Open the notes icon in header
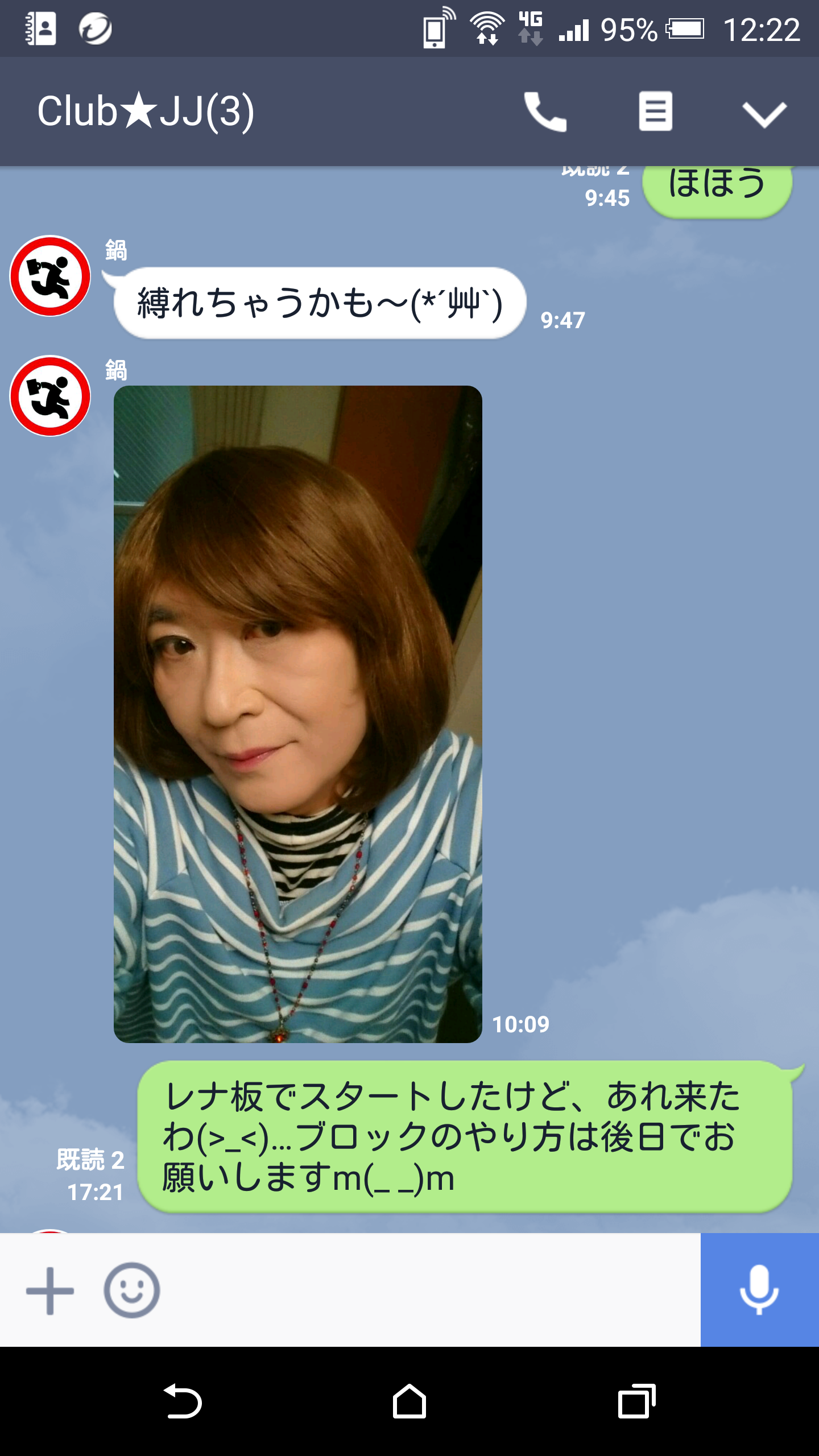This screenshot has height=1456, width=819. [x=655, y=111]
